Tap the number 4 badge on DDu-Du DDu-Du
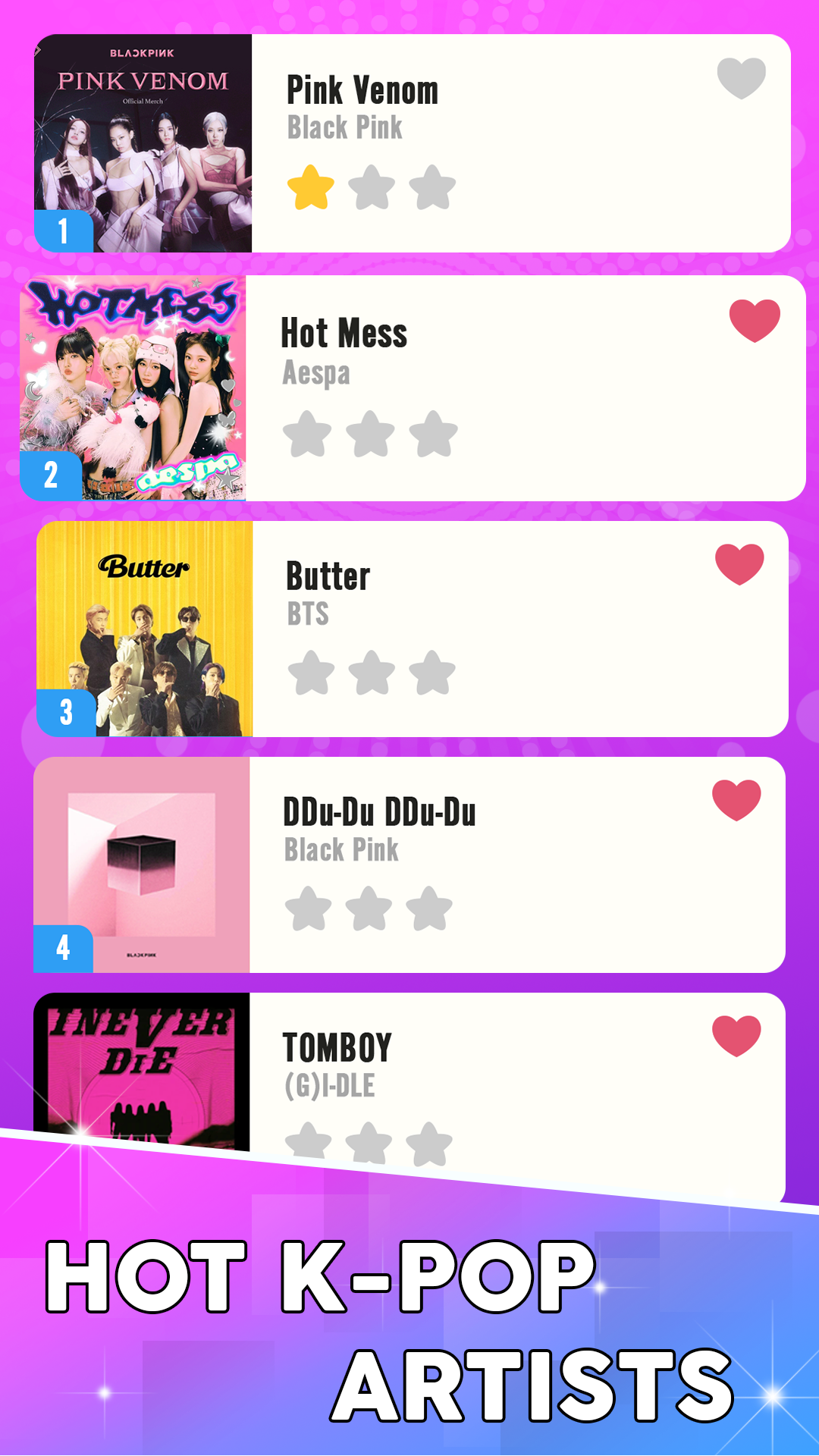The height and width of the screenshot is (1456, 819). (x=64, y=949)
